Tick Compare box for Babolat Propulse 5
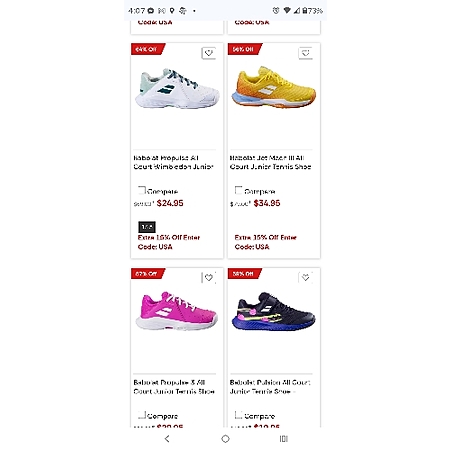The height and width of the screenshot is (450, 450). point(142,415)
